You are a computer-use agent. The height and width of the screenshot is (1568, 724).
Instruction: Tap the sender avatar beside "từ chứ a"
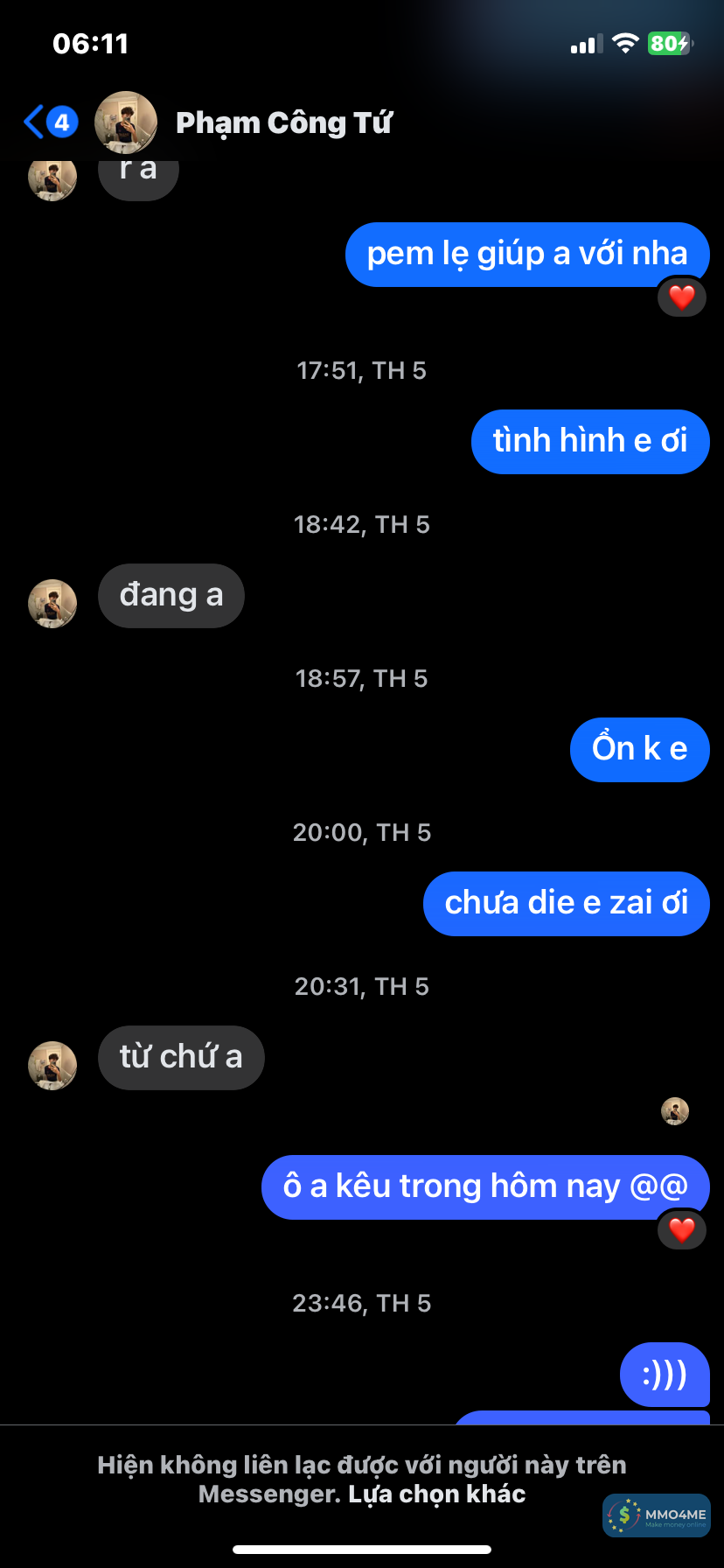[52, 1065]
